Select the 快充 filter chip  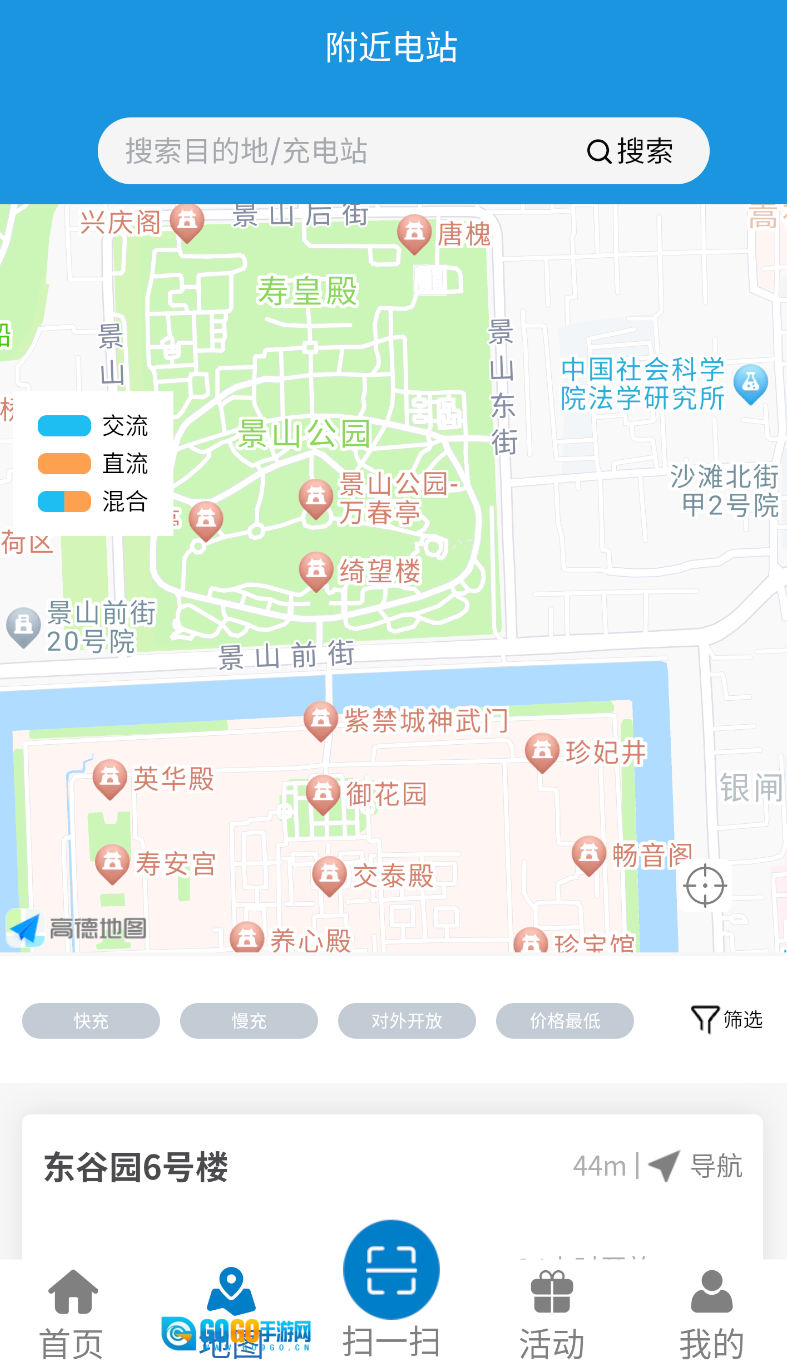click(x=91, y=1021)
